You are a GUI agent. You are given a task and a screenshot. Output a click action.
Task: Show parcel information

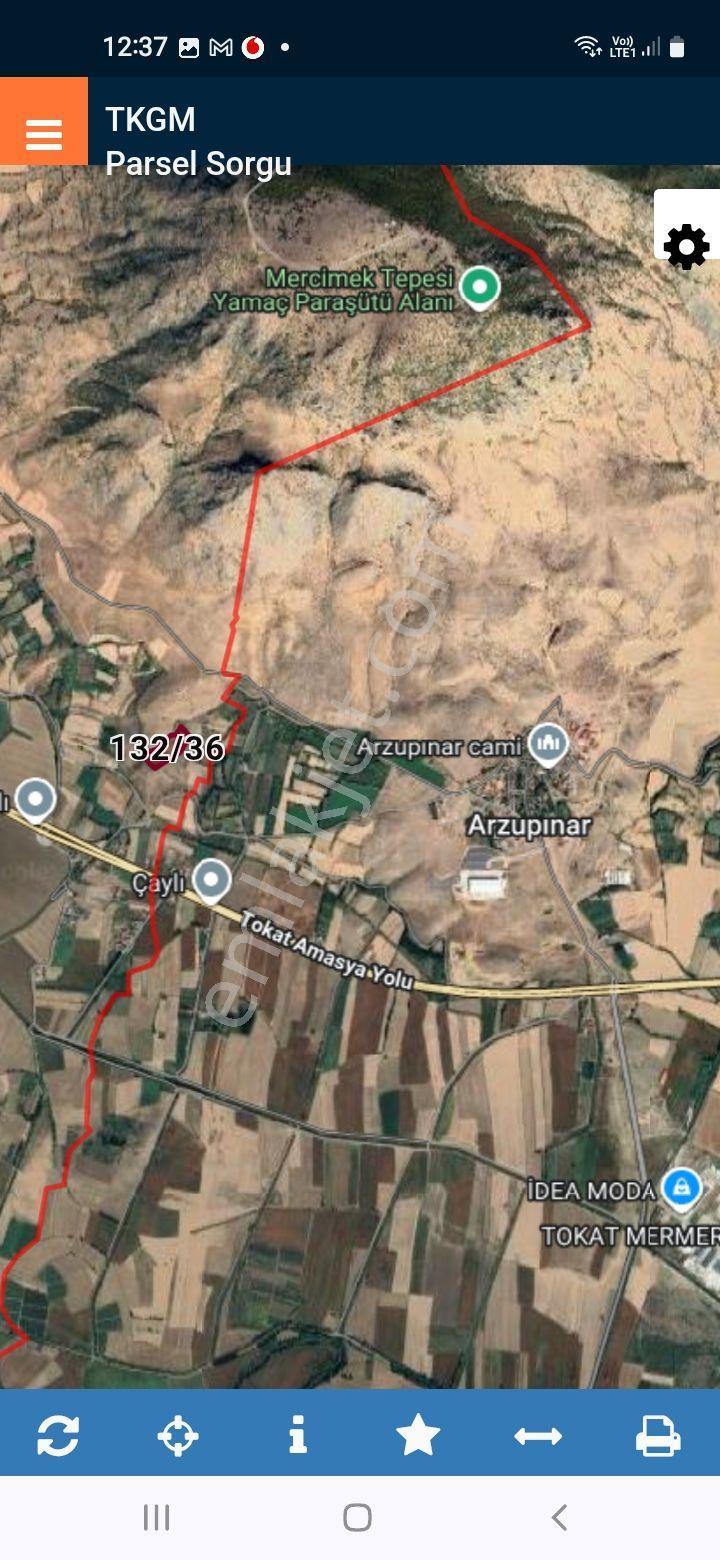[x=298, y=1435]
